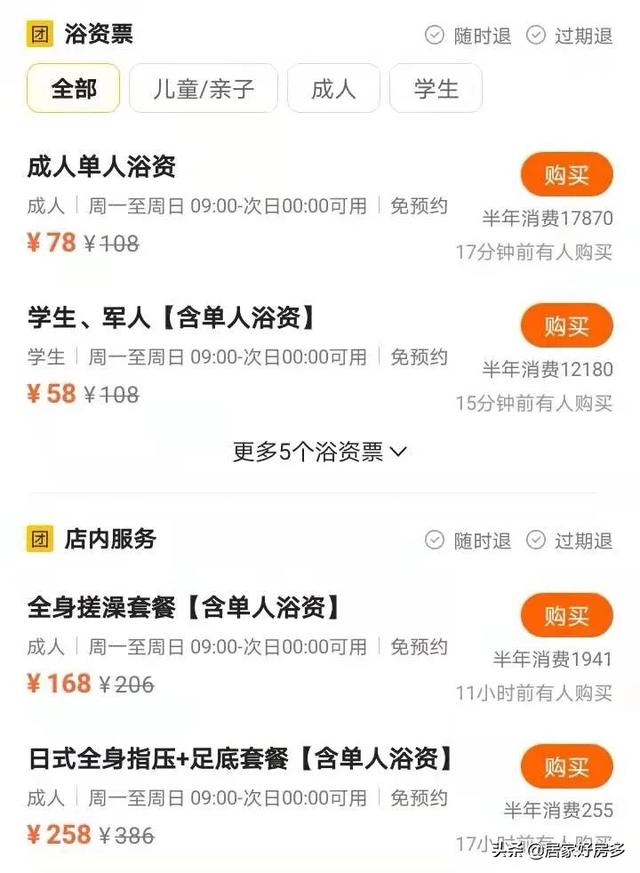640x873 pixels.
Task: Purchase the 全身搓澡套餐
Action: [x=566, y=616]
